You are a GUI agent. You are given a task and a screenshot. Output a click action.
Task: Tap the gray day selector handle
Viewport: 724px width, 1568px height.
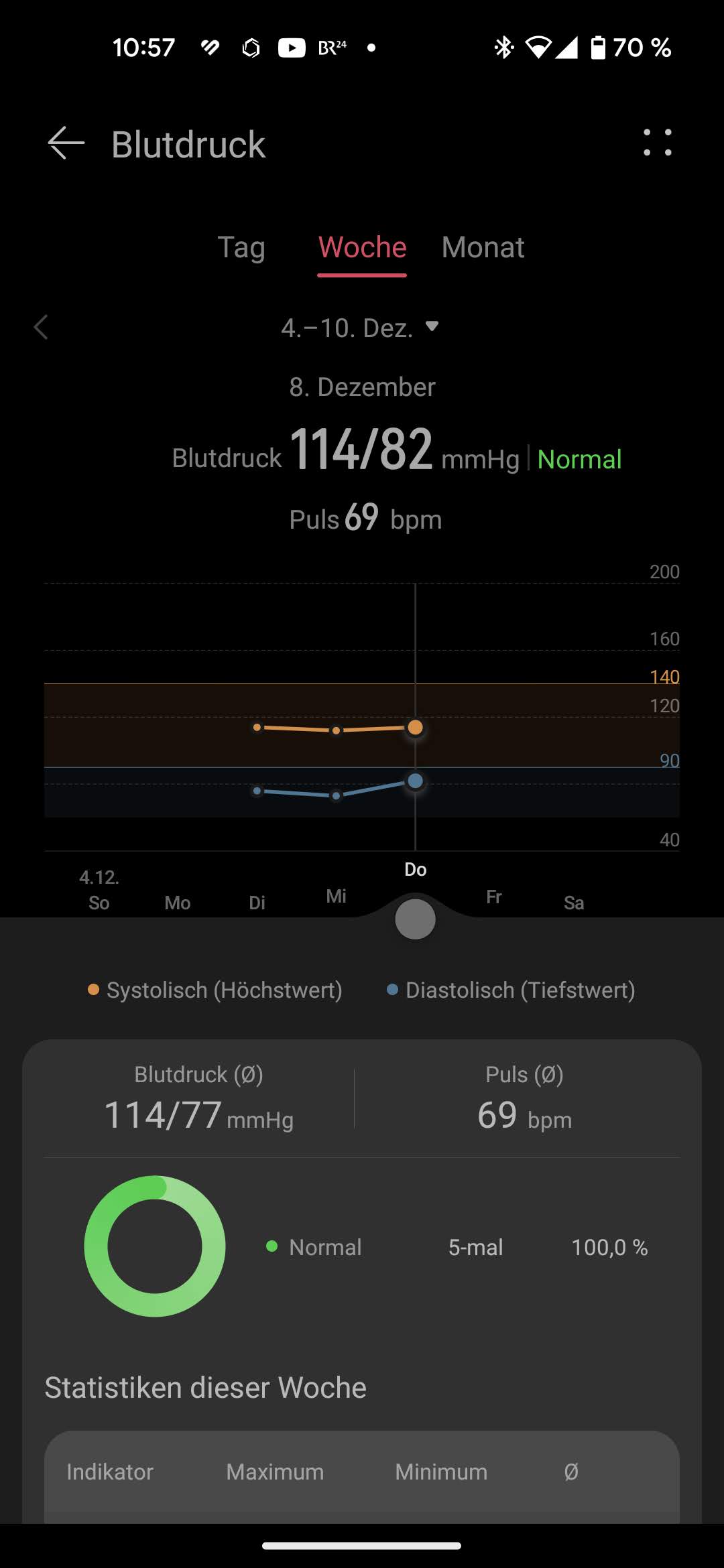[x=415, y=919]
